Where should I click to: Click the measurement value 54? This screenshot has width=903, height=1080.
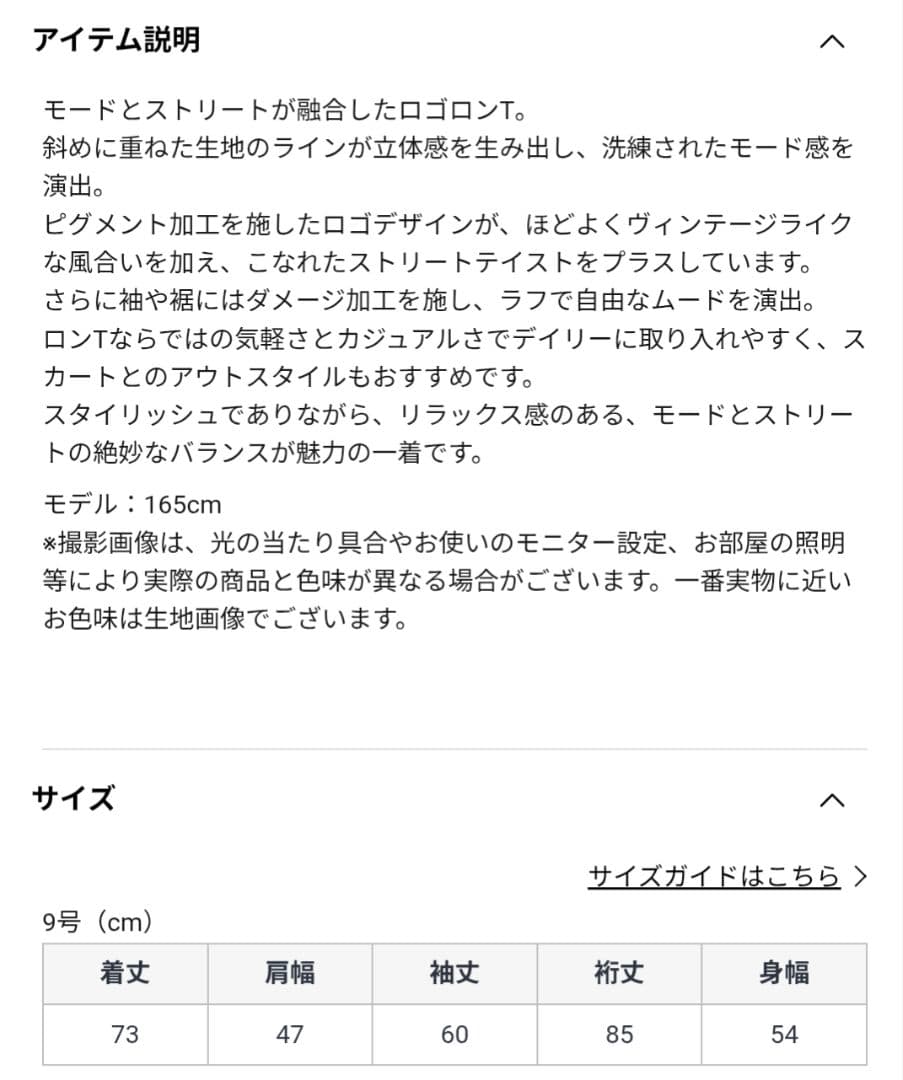(784, 1034)
